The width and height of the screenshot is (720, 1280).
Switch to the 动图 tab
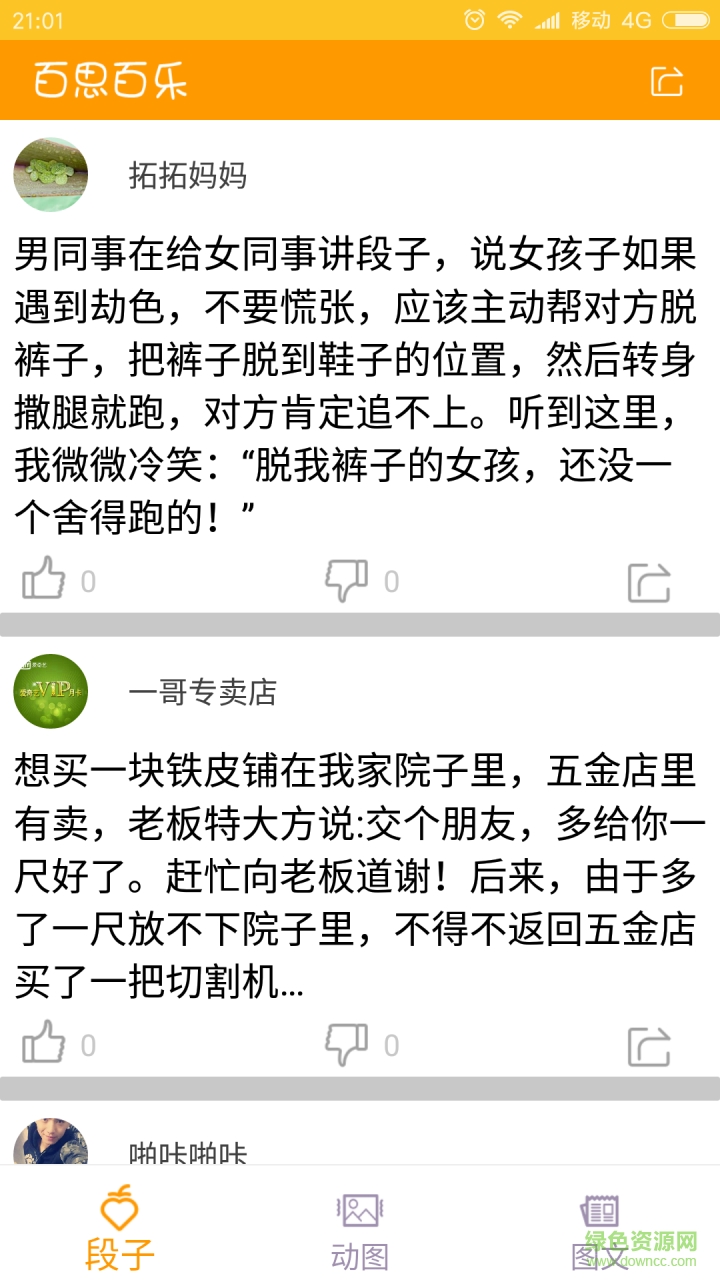coord(360,1228)
